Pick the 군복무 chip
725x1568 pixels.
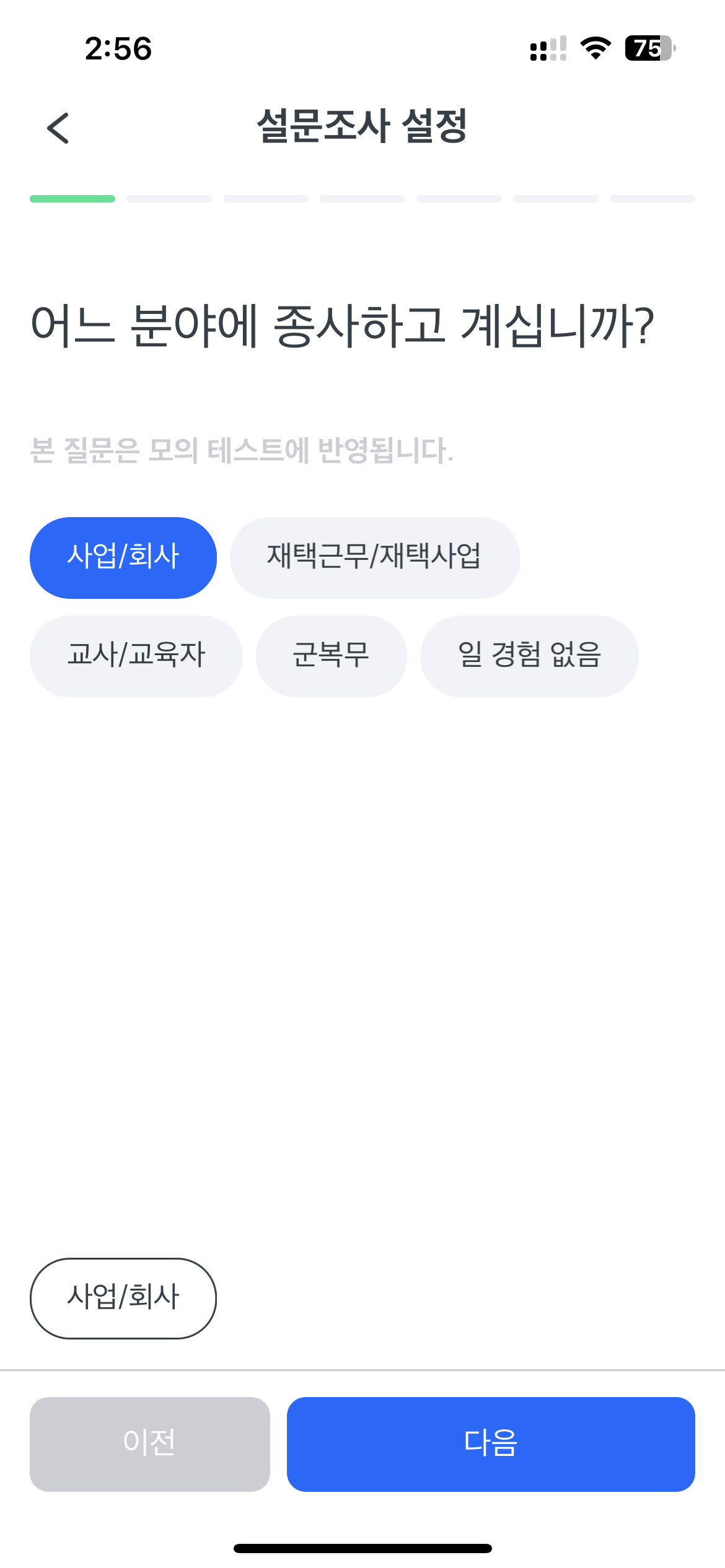click(331, 656)
